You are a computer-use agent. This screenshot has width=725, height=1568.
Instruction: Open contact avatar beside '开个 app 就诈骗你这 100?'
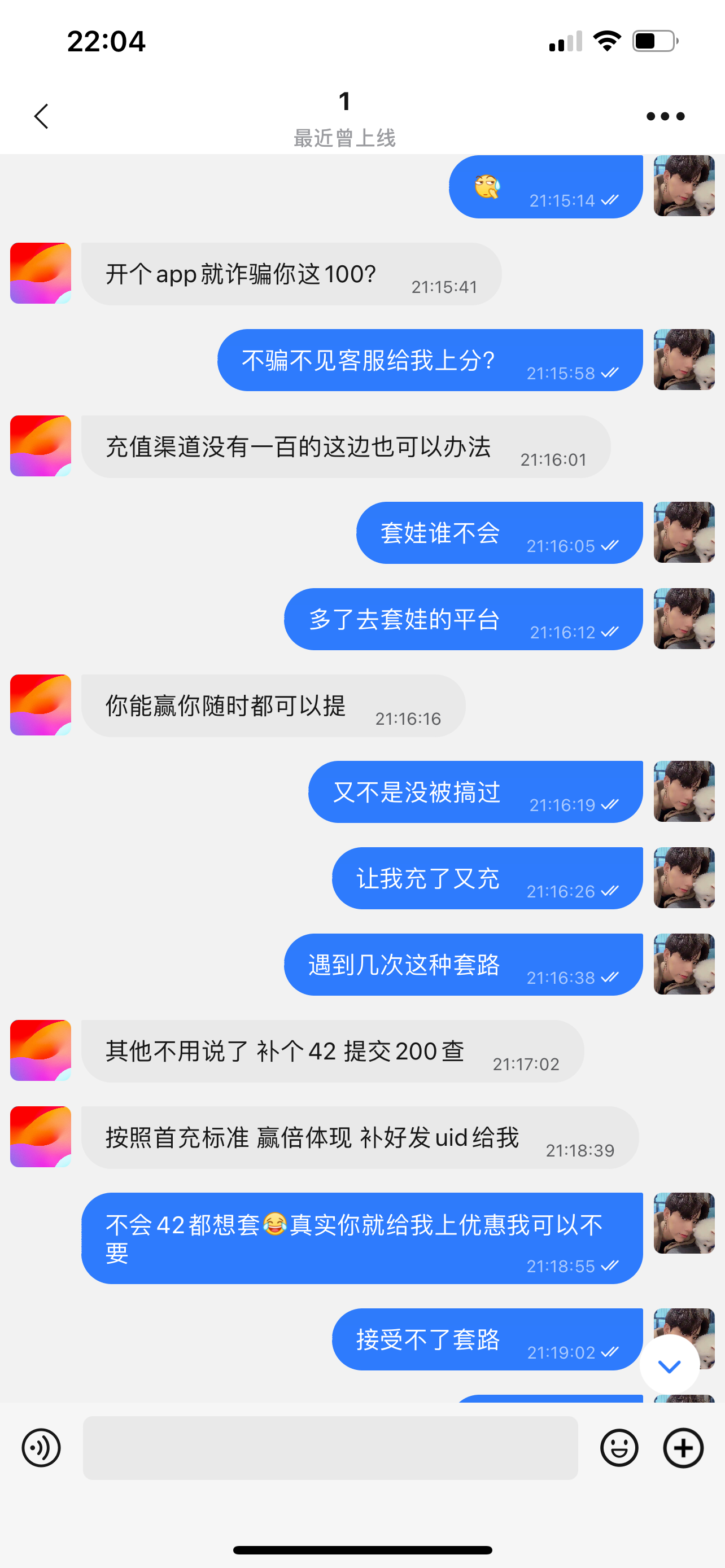pyautogui.click(x=41, y=273)
